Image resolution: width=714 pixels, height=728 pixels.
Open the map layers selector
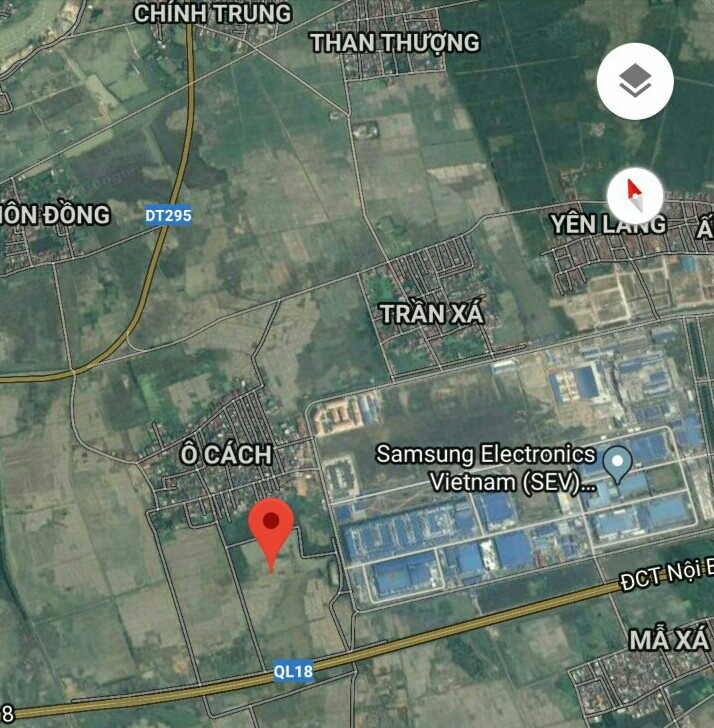tap(635, 82)
